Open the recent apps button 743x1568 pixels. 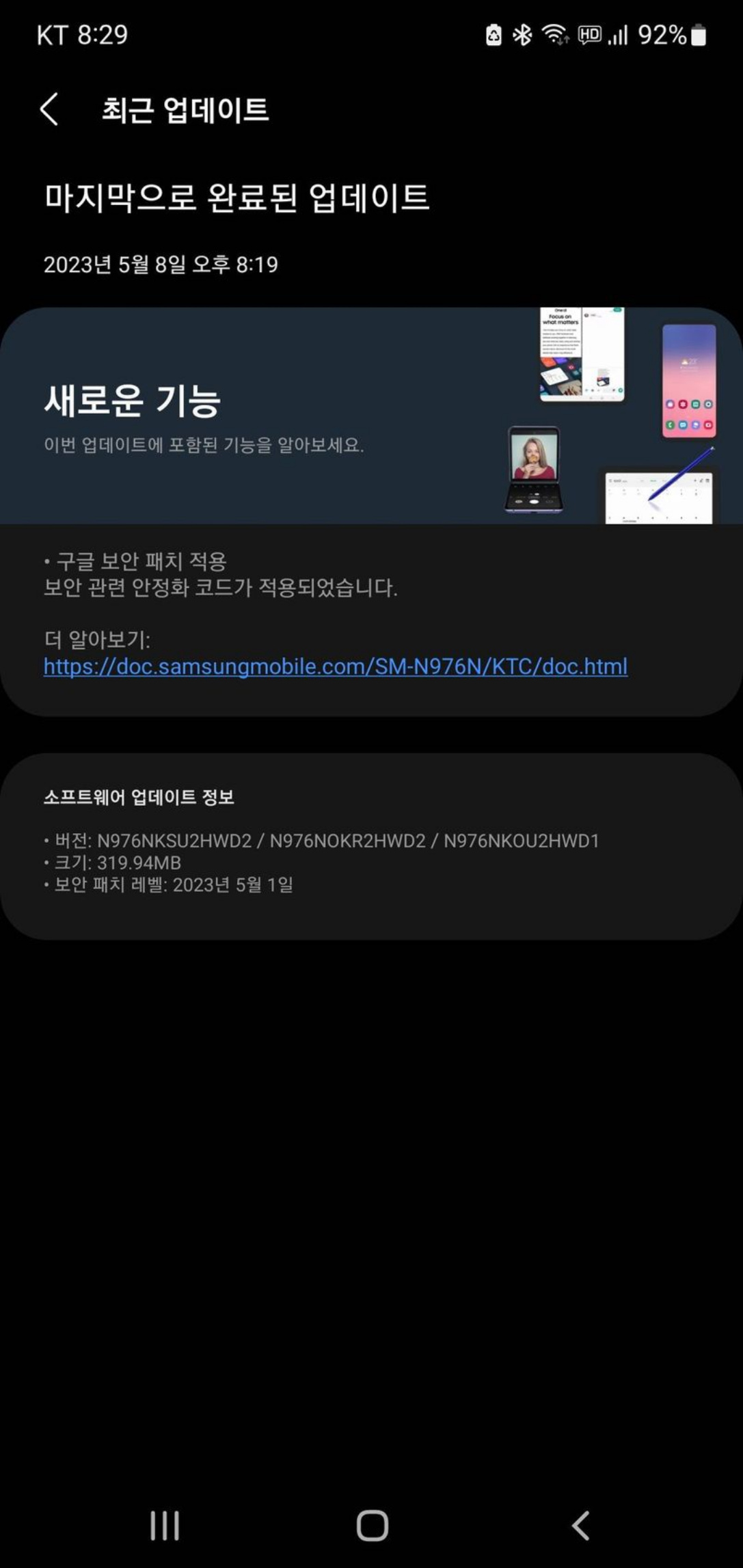click(x=165, y=1525)
